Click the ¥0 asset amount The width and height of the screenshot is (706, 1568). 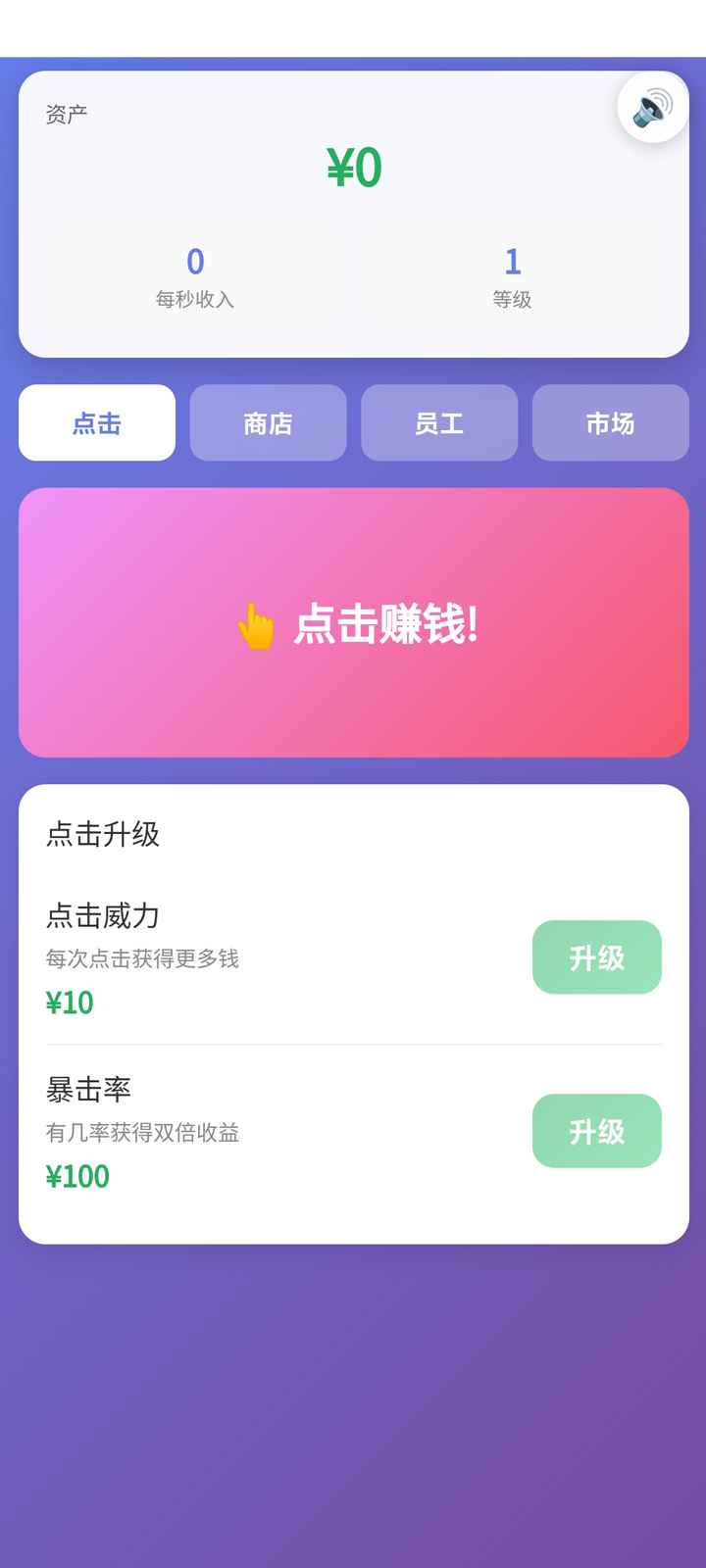coord(353,166)
